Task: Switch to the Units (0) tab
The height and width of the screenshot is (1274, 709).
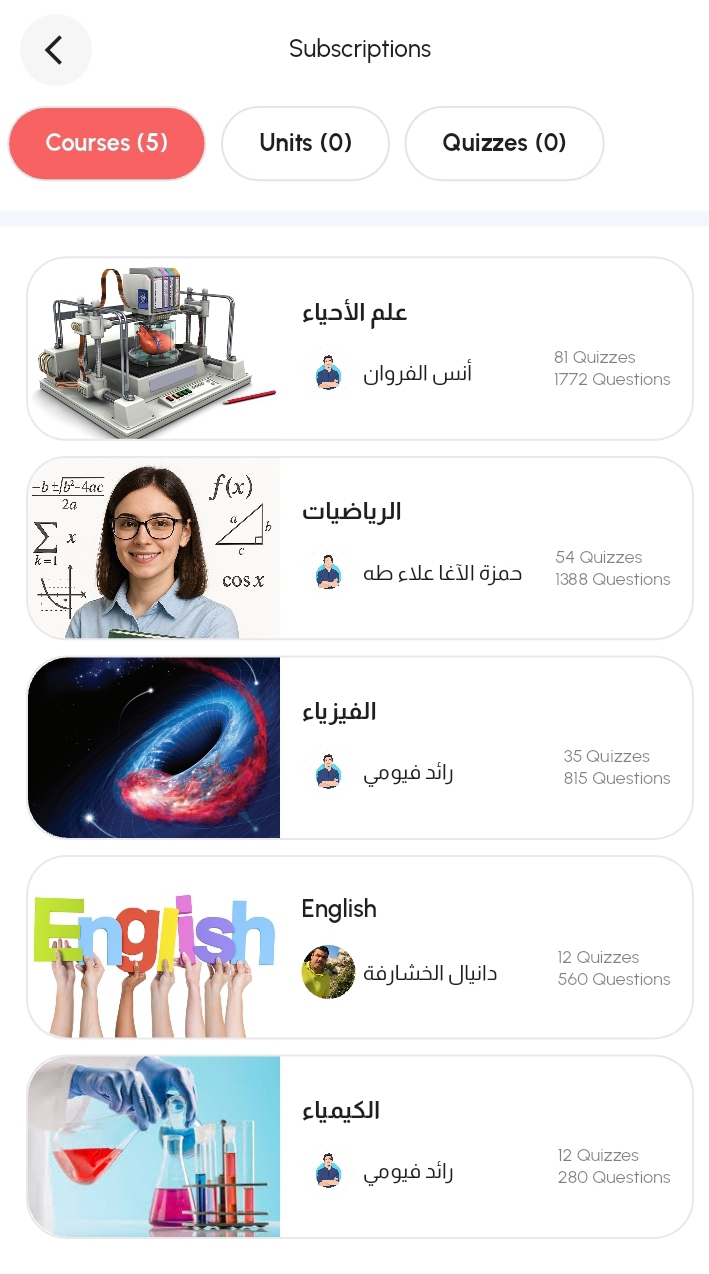Action: click(x=305, y=143)
